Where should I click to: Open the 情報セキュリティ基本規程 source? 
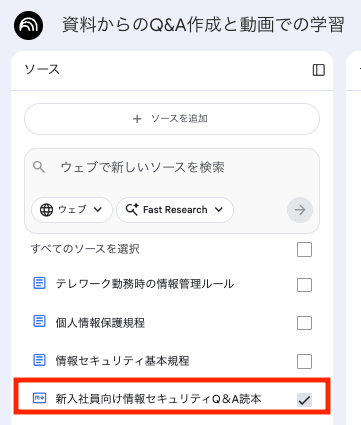click(122, 361)
